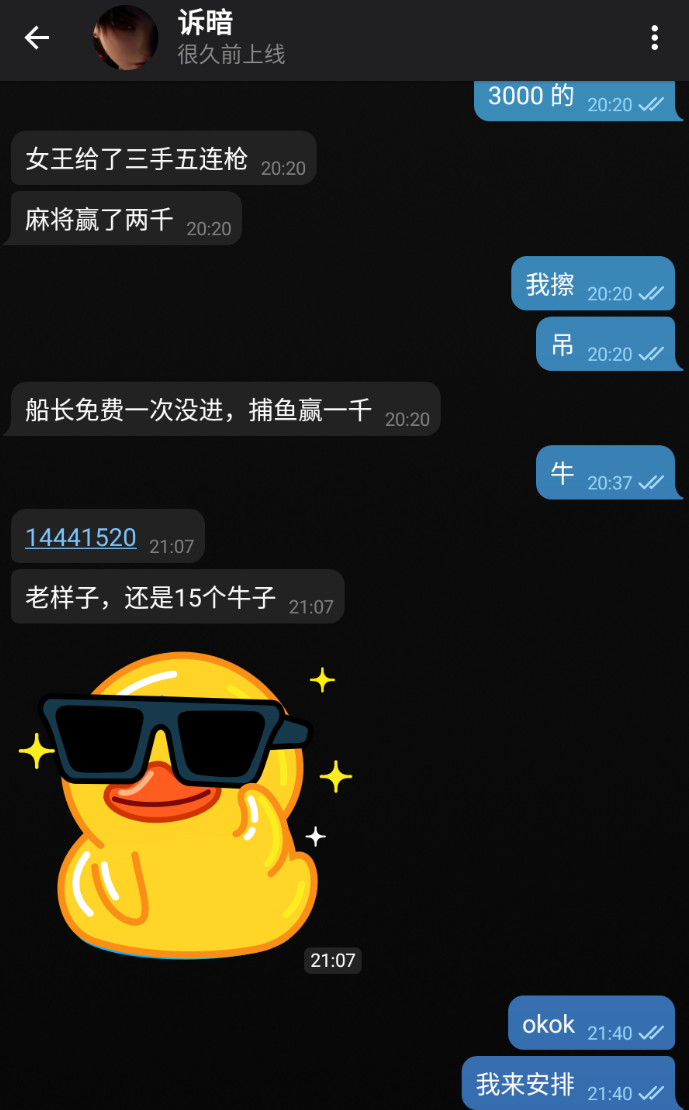Screen dimensions: 689x1110
Task: Tap the linked number 14441520
Action: coord(80,538)
